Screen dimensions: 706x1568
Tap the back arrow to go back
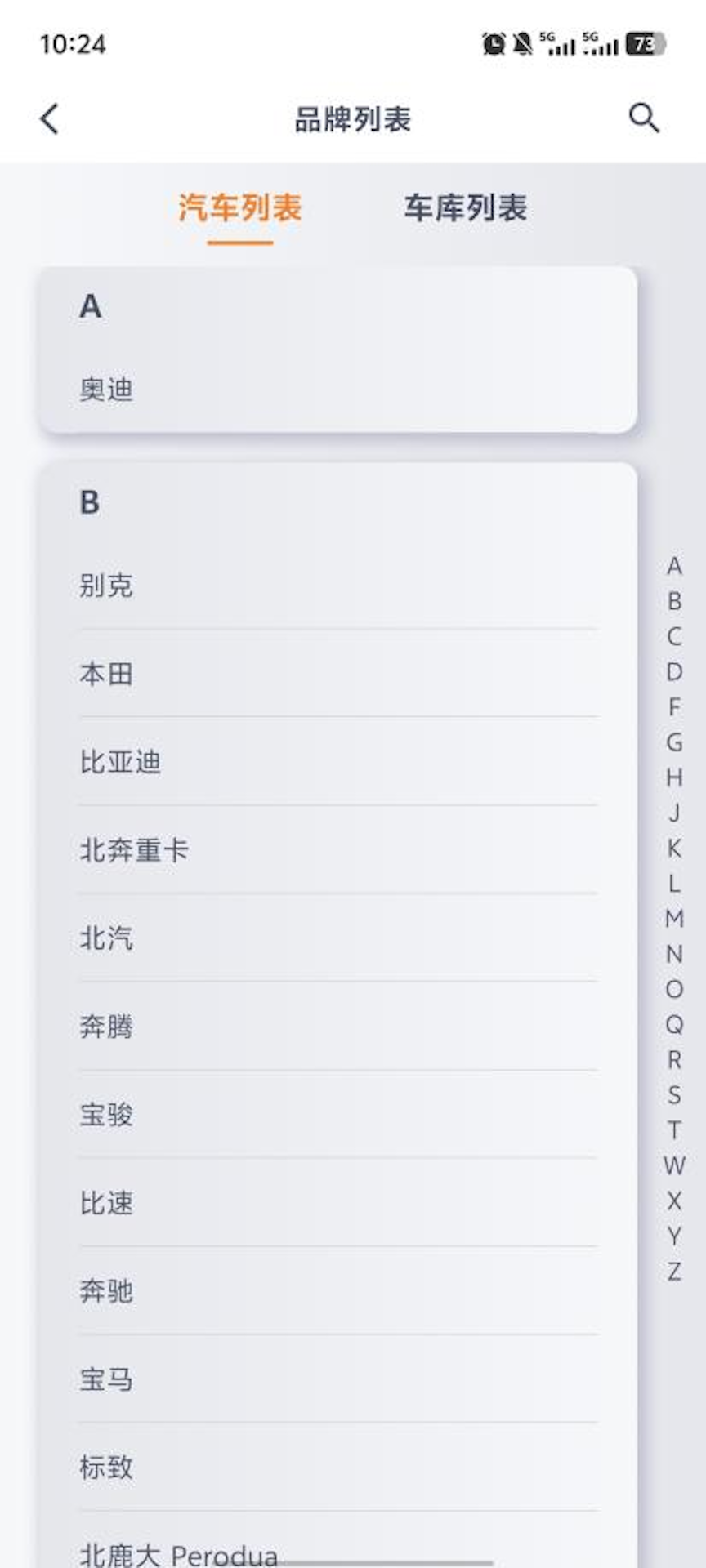pos(49,118)
